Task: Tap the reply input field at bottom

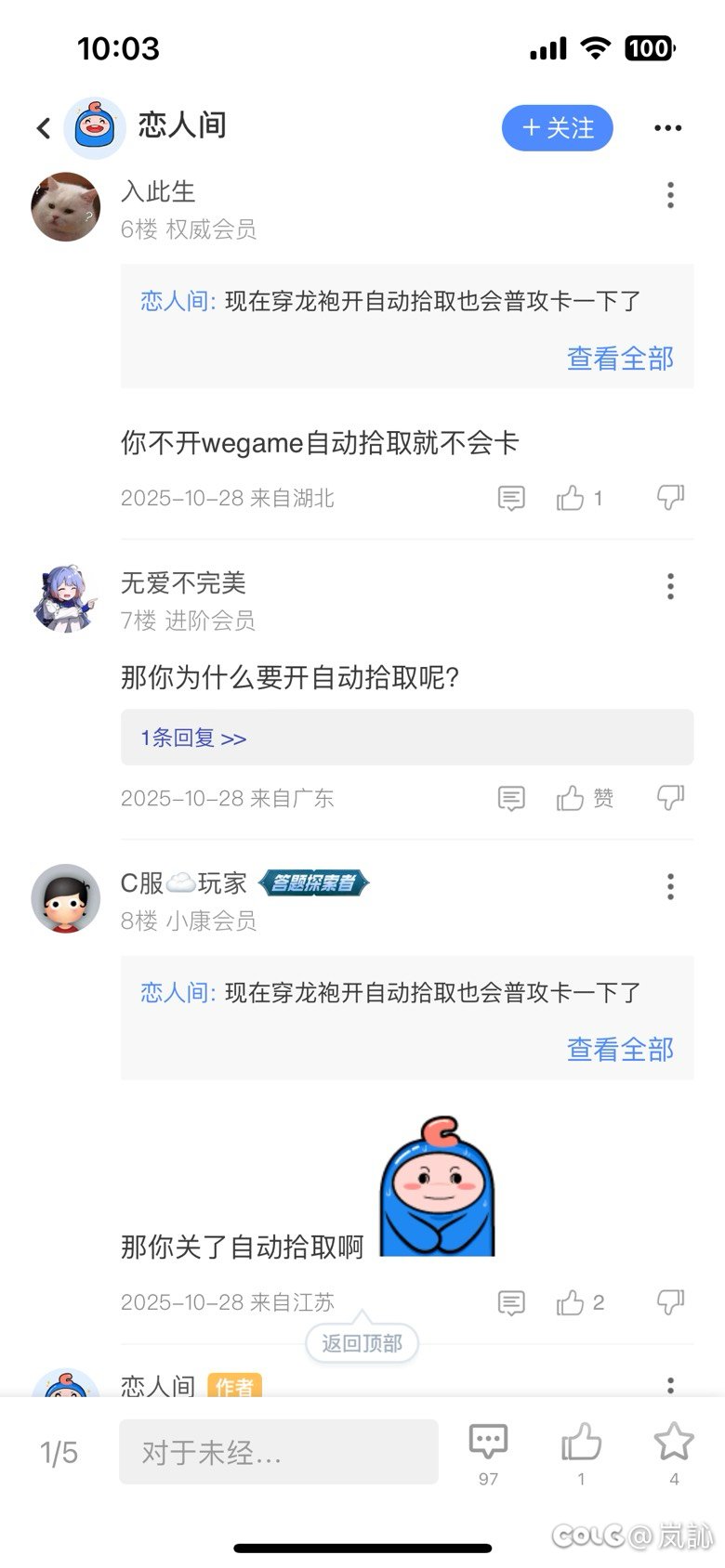Action: coord(279,1450)
